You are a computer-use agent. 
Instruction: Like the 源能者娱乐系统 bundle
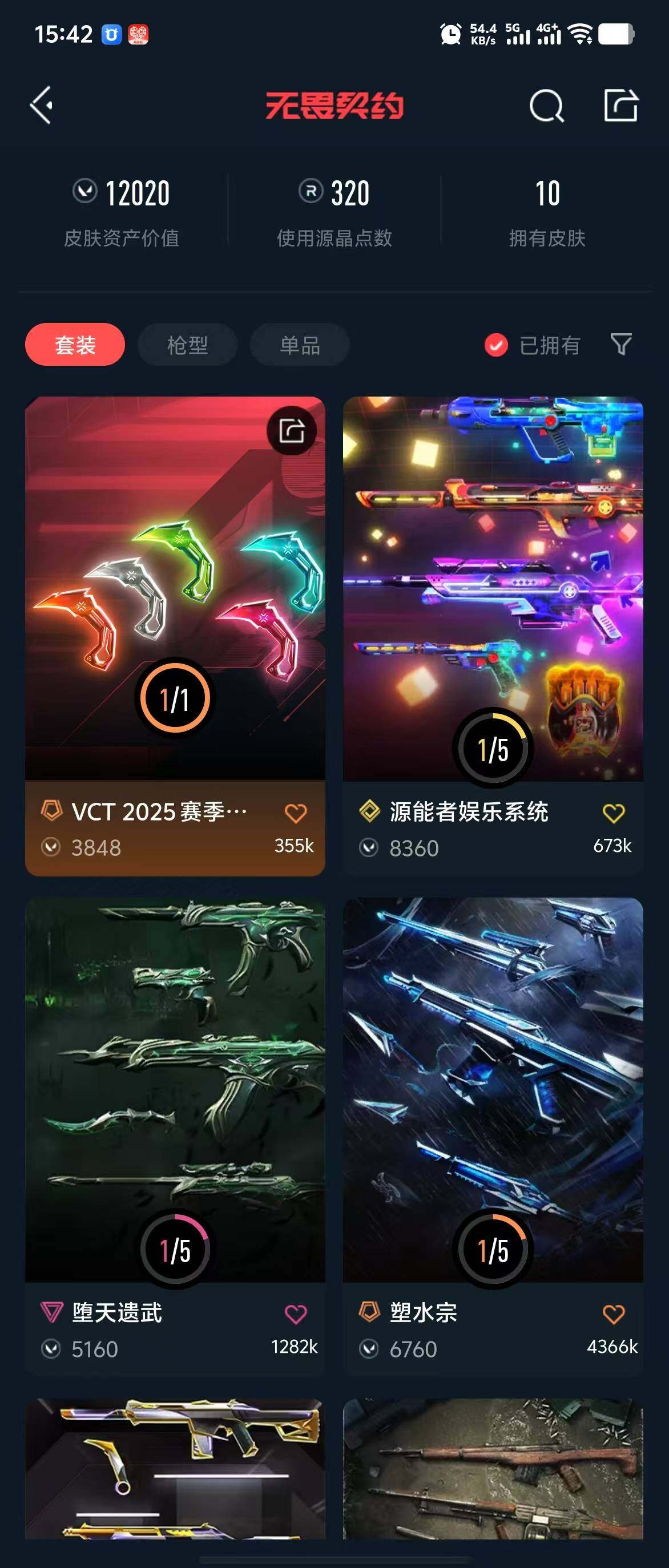click(x=614, y=813)
